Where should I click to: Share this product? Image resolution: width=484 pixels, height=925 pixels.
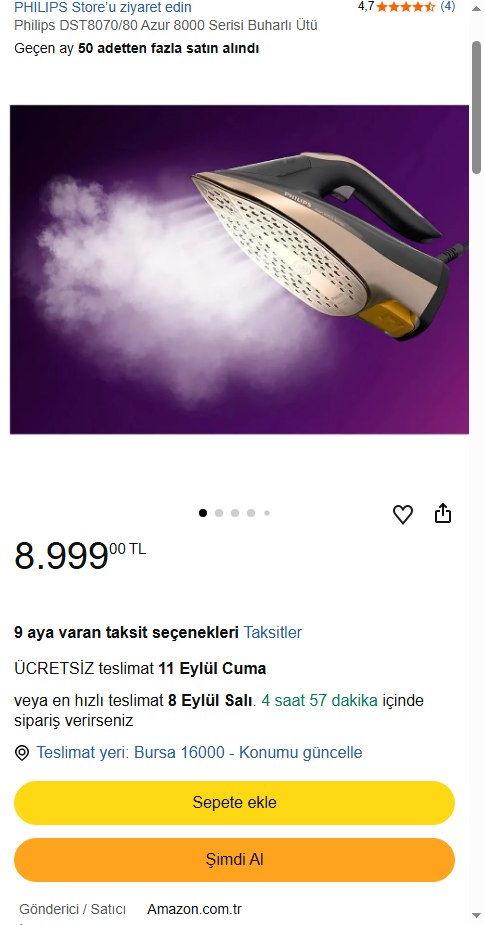pyautogui.click(x=443, y=514)
